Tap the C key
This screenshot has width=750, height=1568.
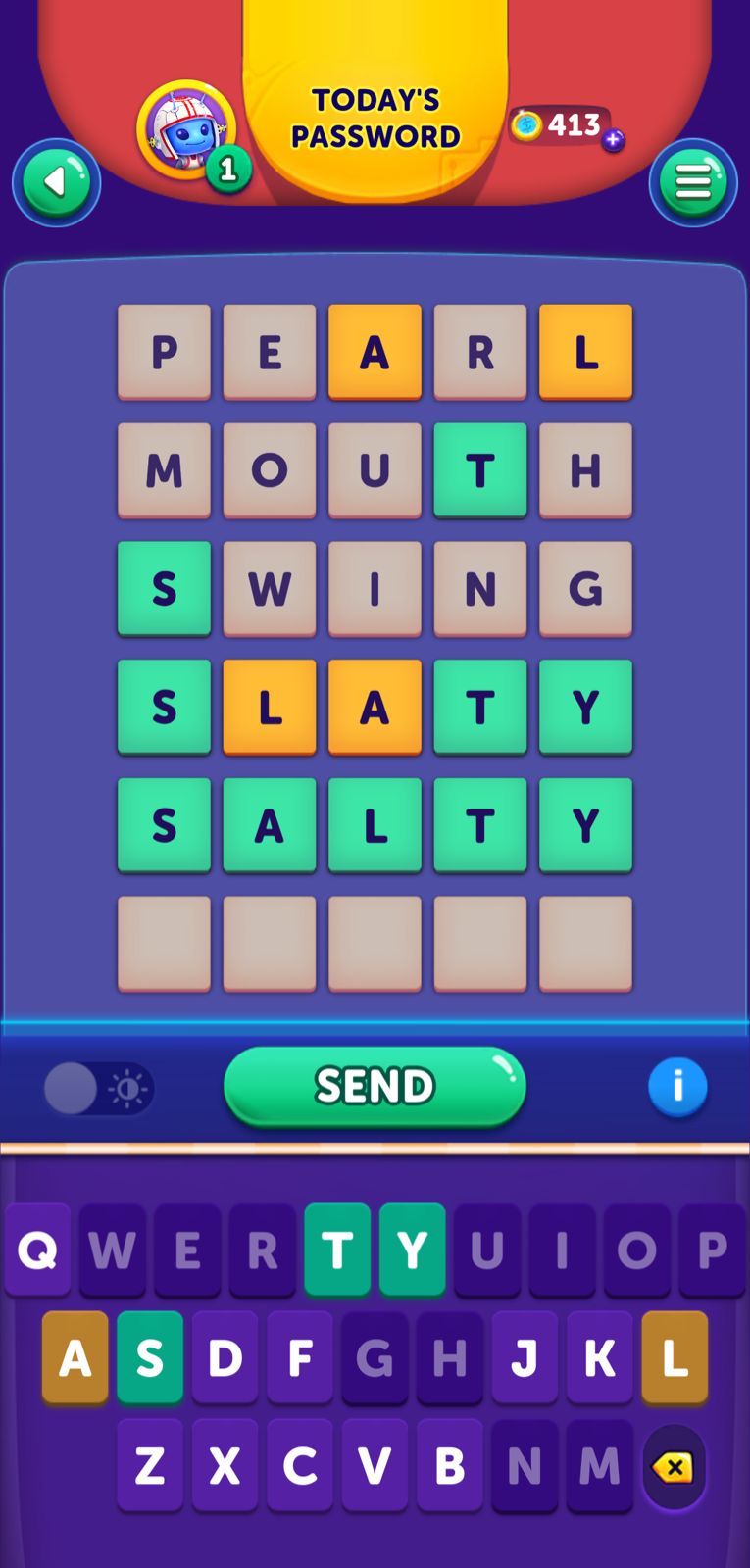300,1465
